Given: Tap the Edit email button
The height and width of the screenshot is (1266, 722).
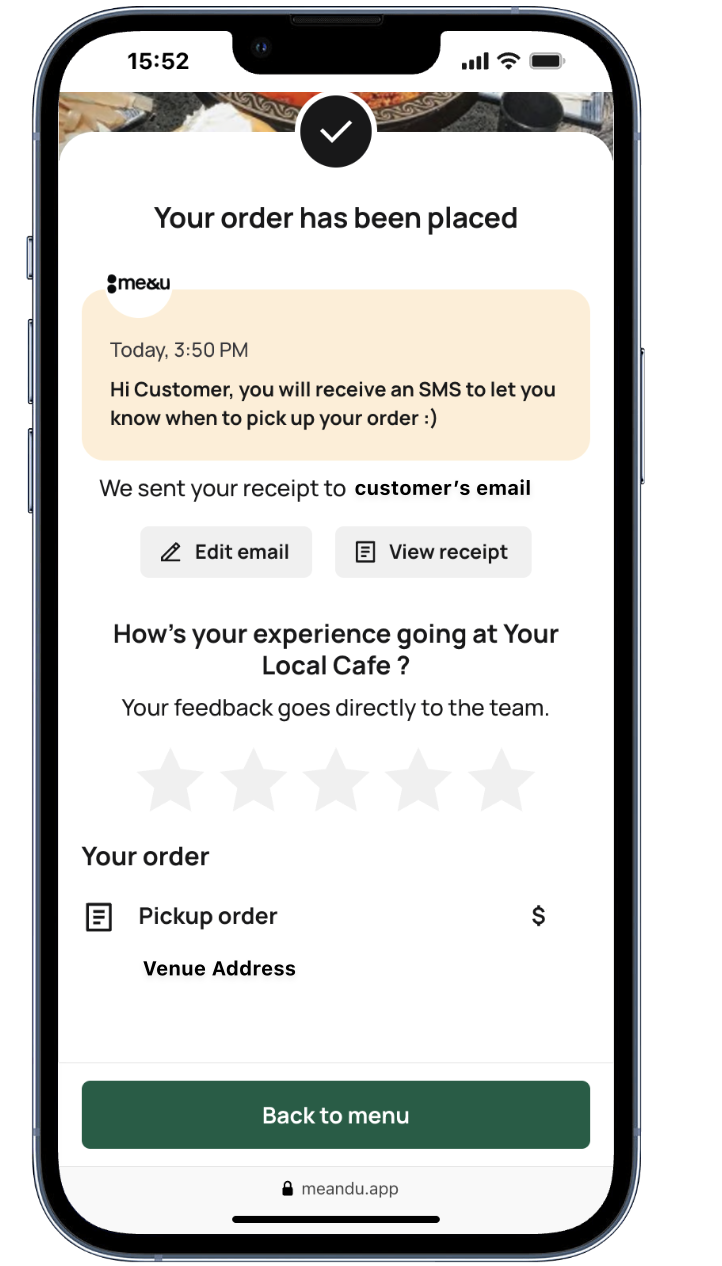Looking at the screenshot, I should 226,552.
